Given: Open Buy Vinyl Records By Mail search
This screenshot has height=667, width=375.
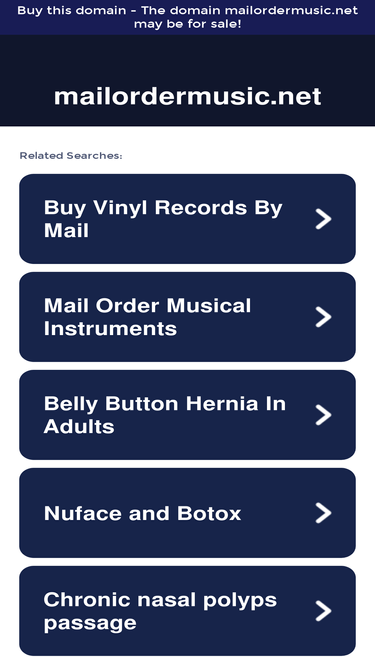Looking at the screenshot, I should (x=188, y=219).
